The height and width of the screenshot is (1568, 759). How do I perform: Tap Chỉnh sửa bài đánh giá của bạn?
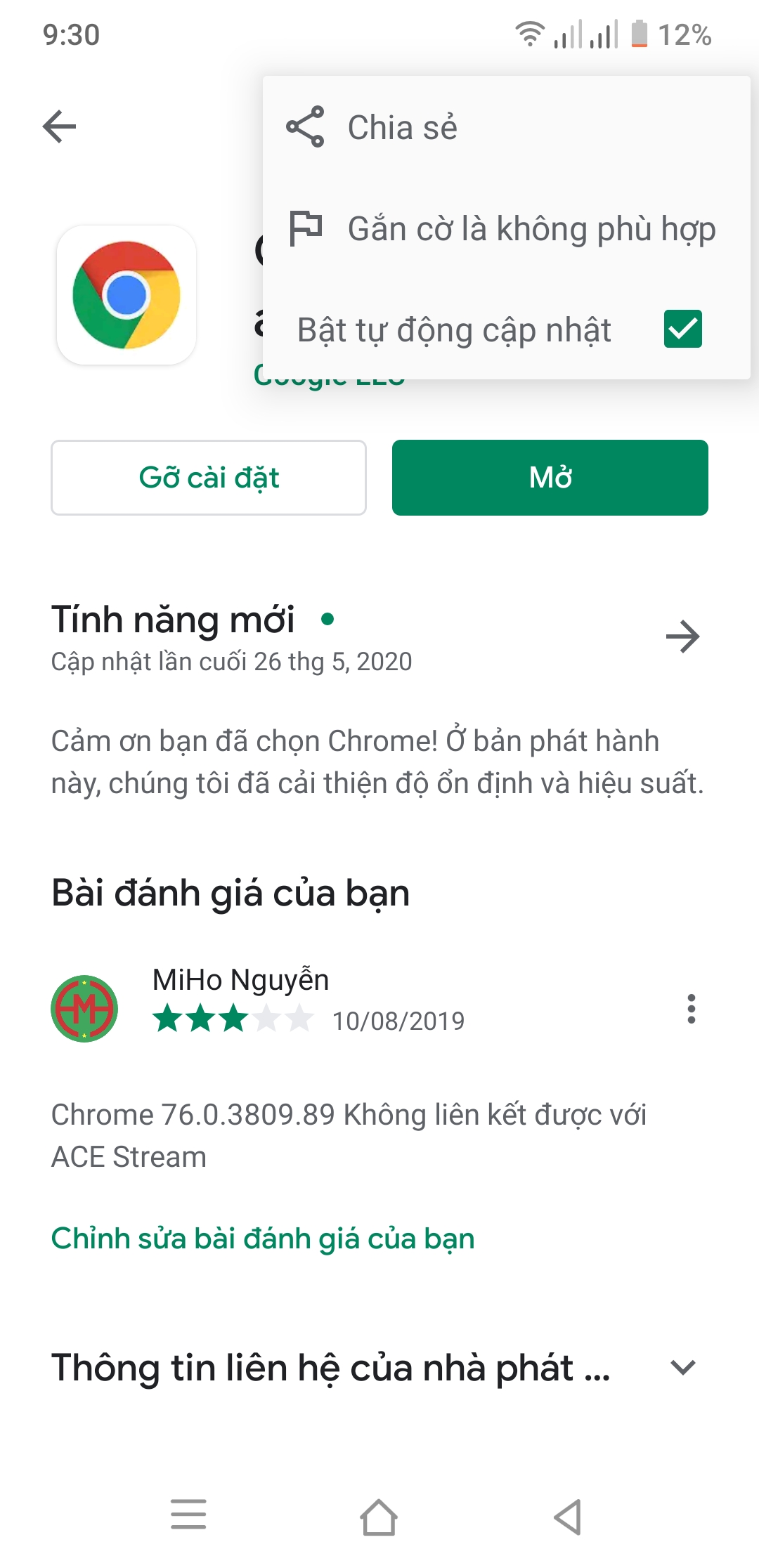click(x=263, y=1239)
